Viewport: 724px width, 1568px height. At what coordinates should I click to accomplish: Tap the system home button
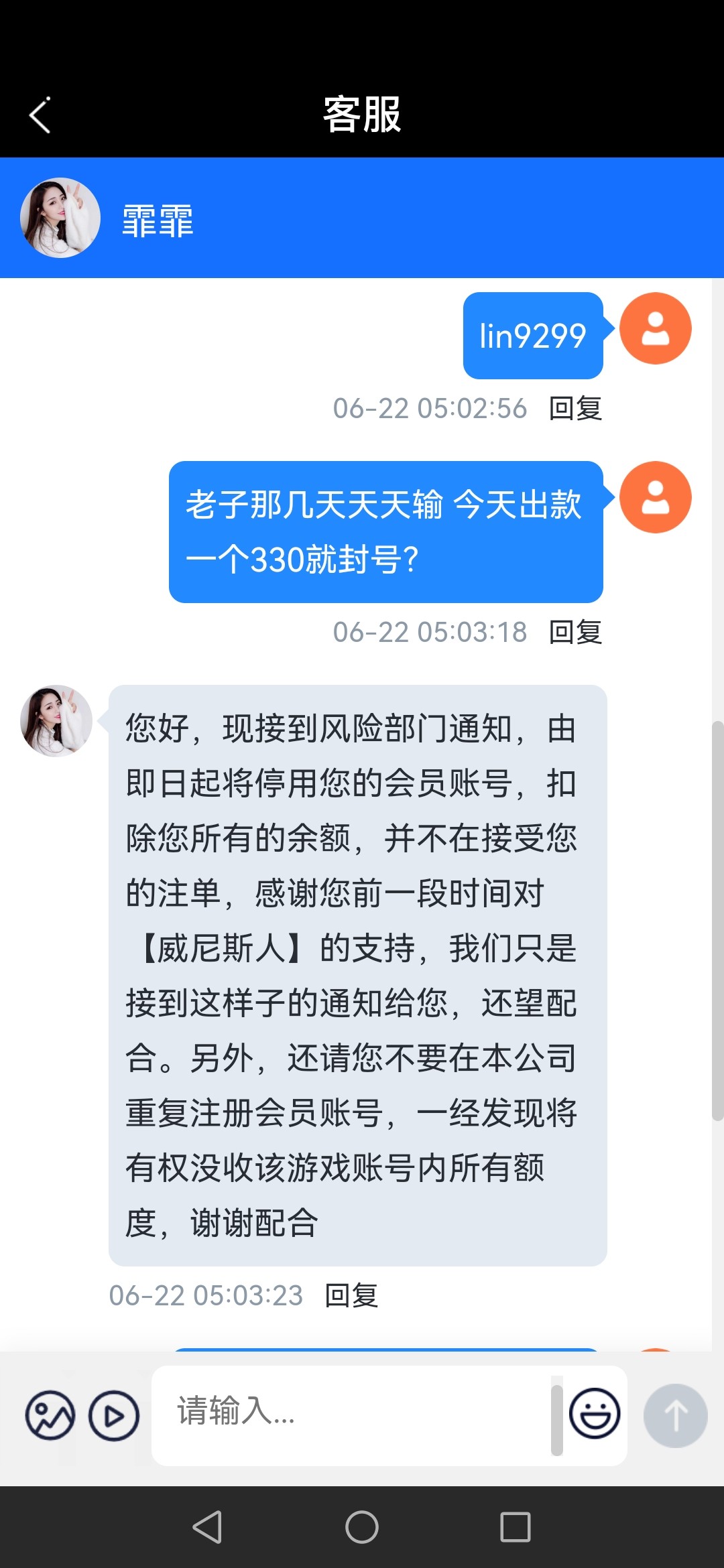[362, 1527]
